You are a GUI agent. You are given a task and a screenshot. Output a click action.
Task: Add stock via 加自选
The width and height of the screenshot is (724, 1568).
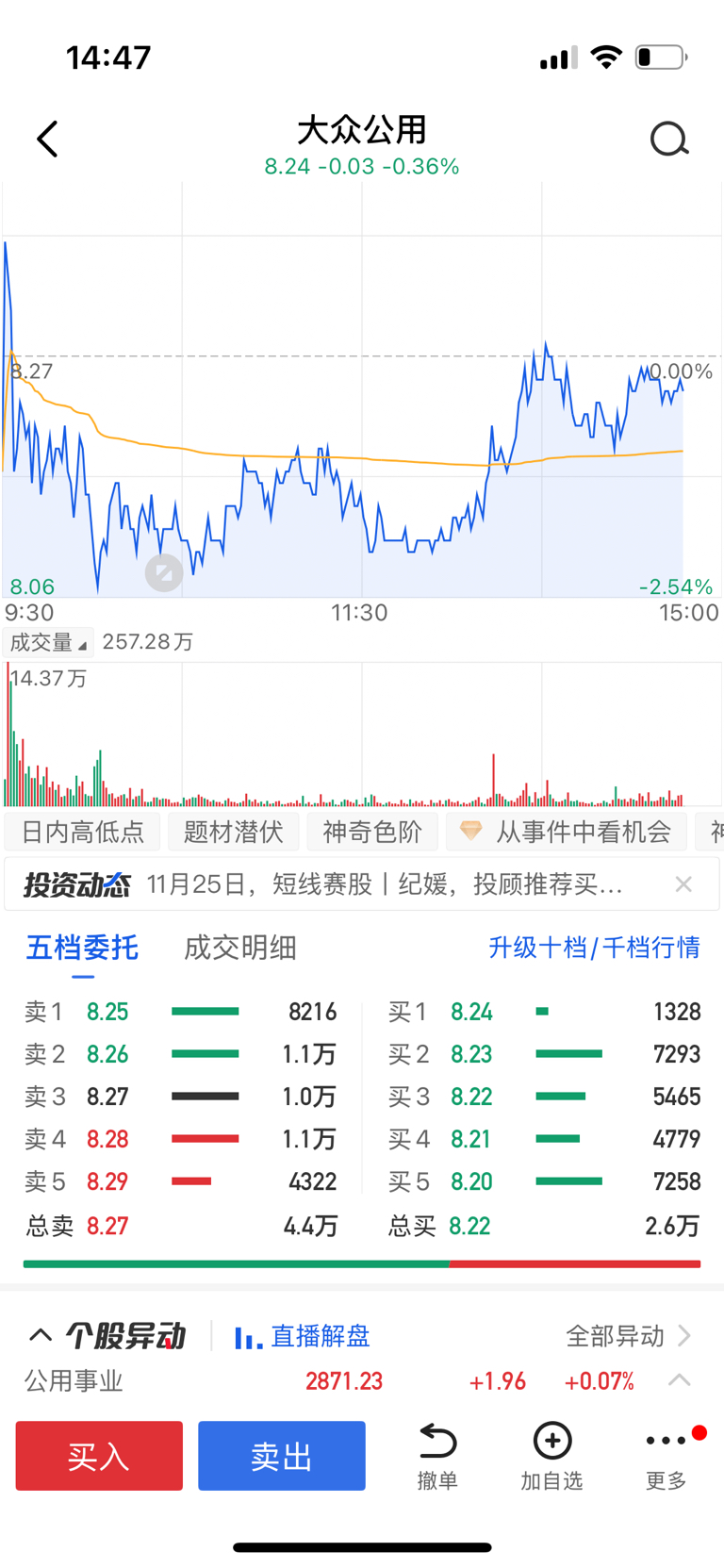click(x=552, y=1457)
